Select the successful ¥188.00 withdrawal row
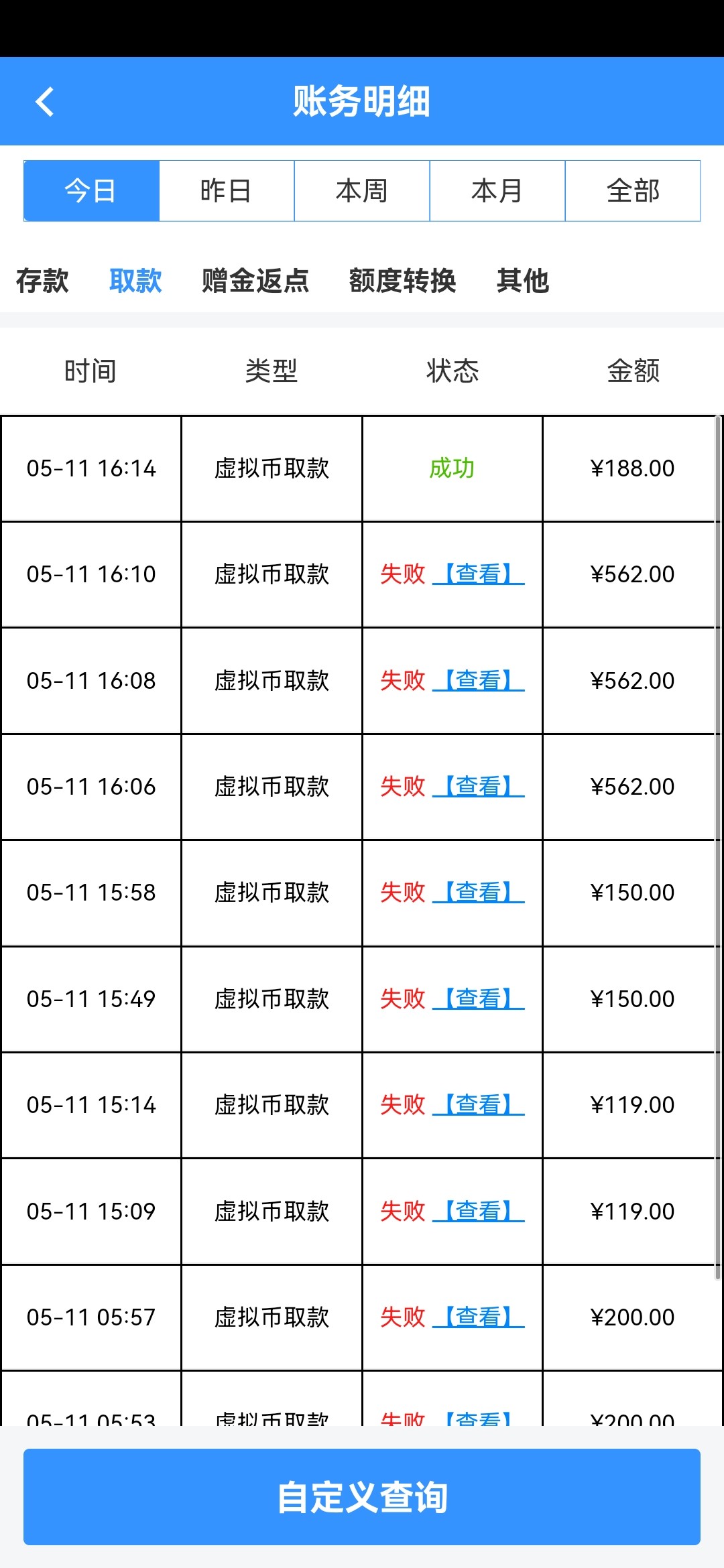The image size is (724, 1568). coord(362,468)
